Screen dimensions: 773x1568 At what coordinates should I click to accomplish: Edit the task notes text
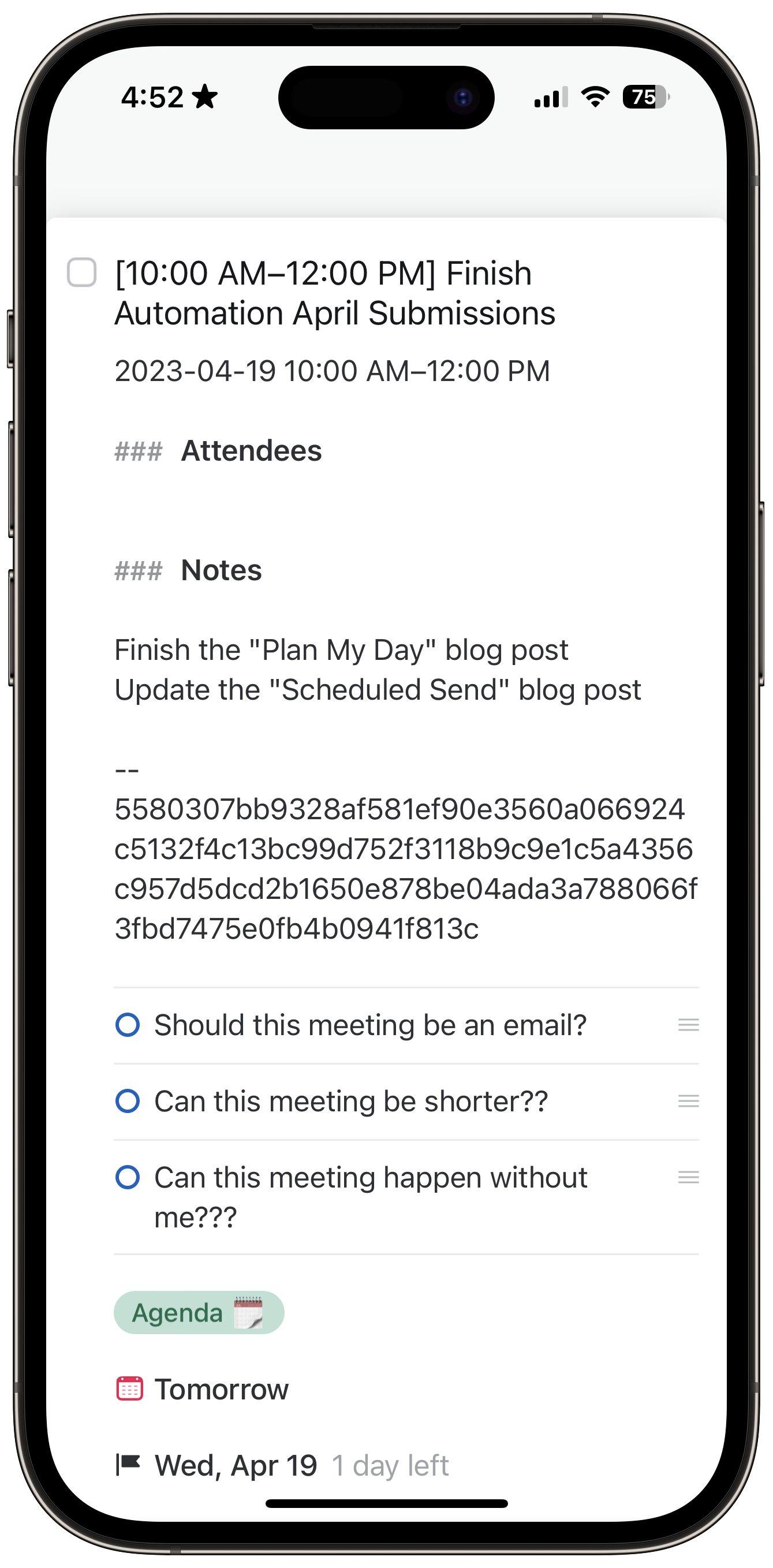point(378,670)
